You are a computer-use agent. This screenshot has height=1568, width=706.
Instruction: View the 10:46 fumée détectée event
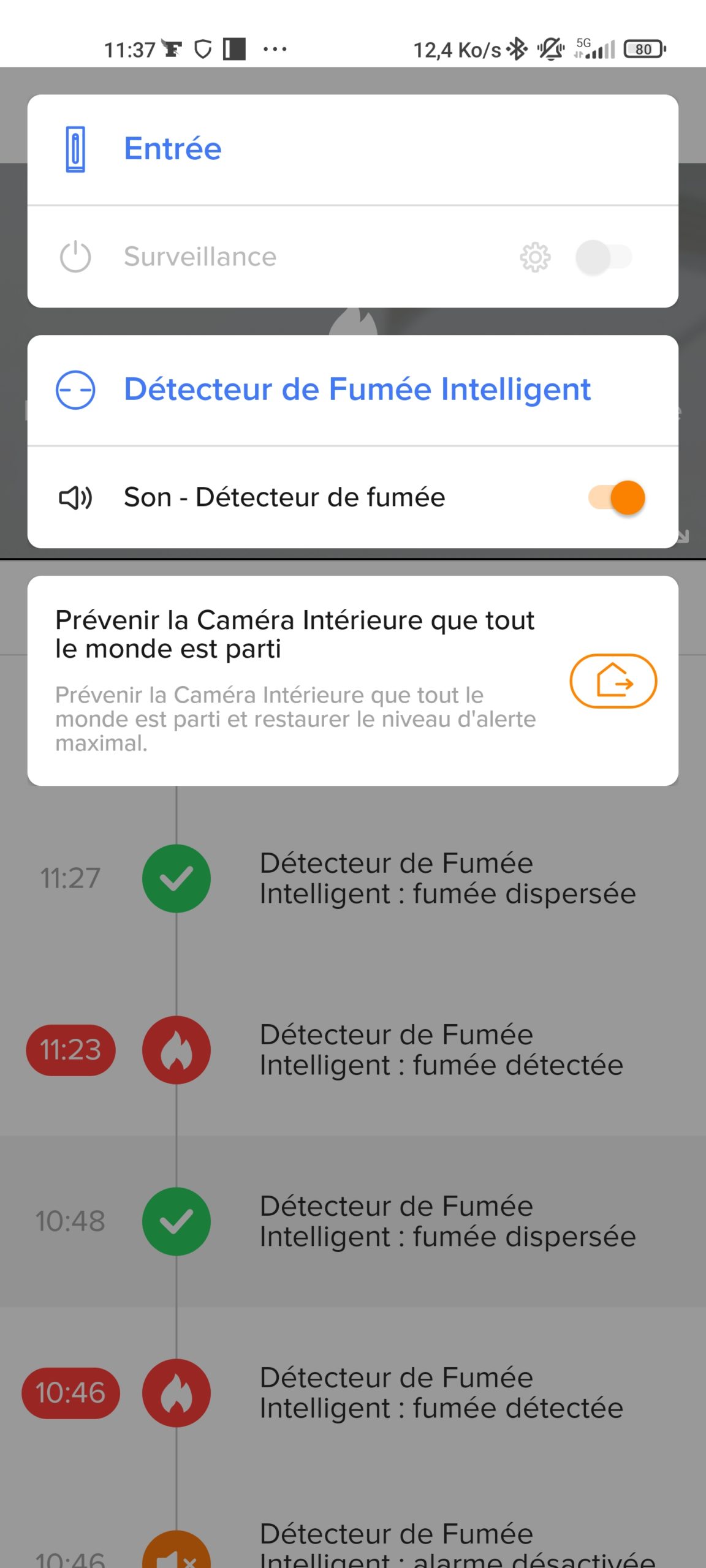353,1393
